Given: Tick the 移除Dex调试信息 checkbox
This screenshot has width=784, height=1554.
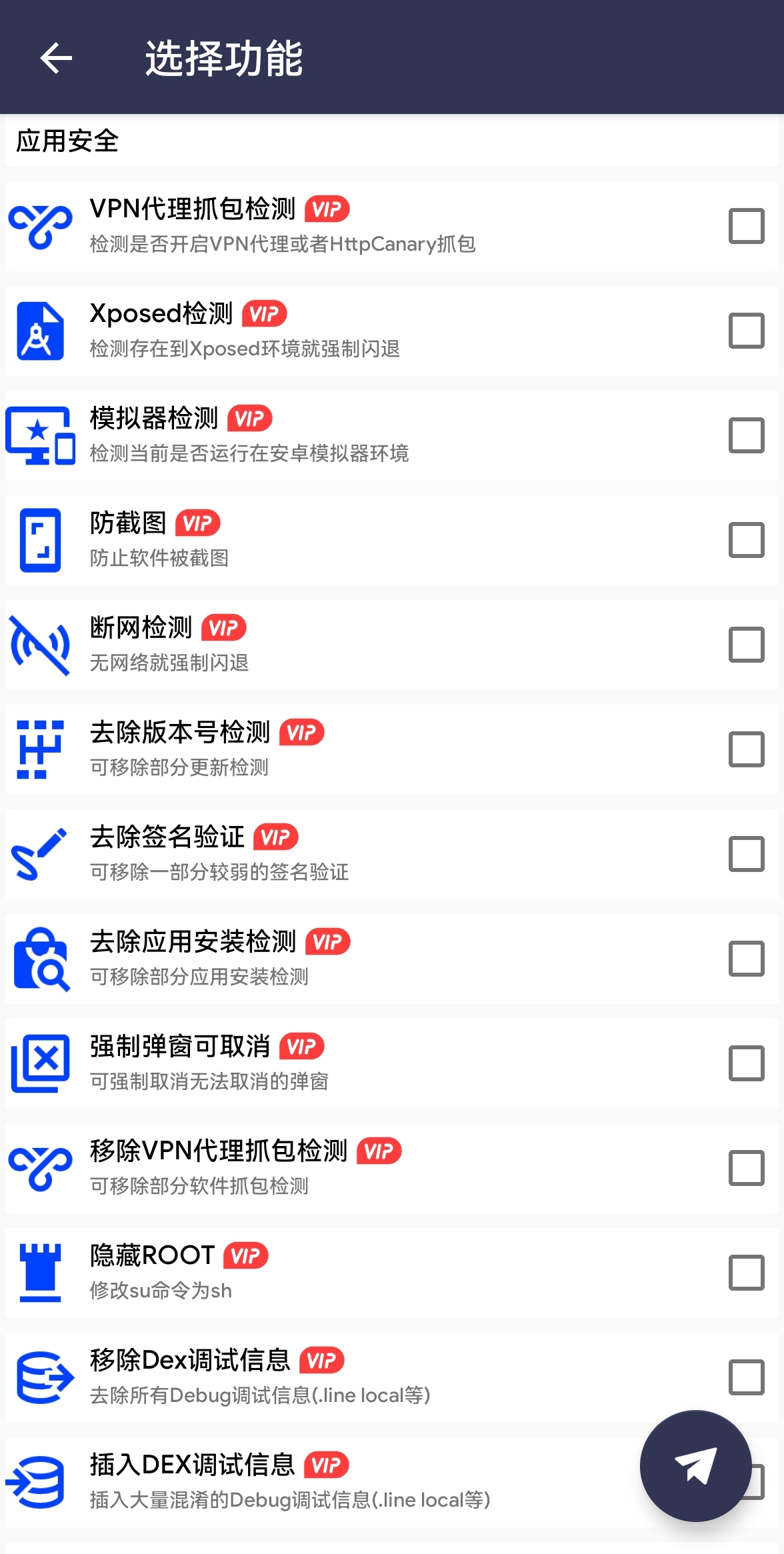Looking at the screenshot, I should tap(746, 1377).
